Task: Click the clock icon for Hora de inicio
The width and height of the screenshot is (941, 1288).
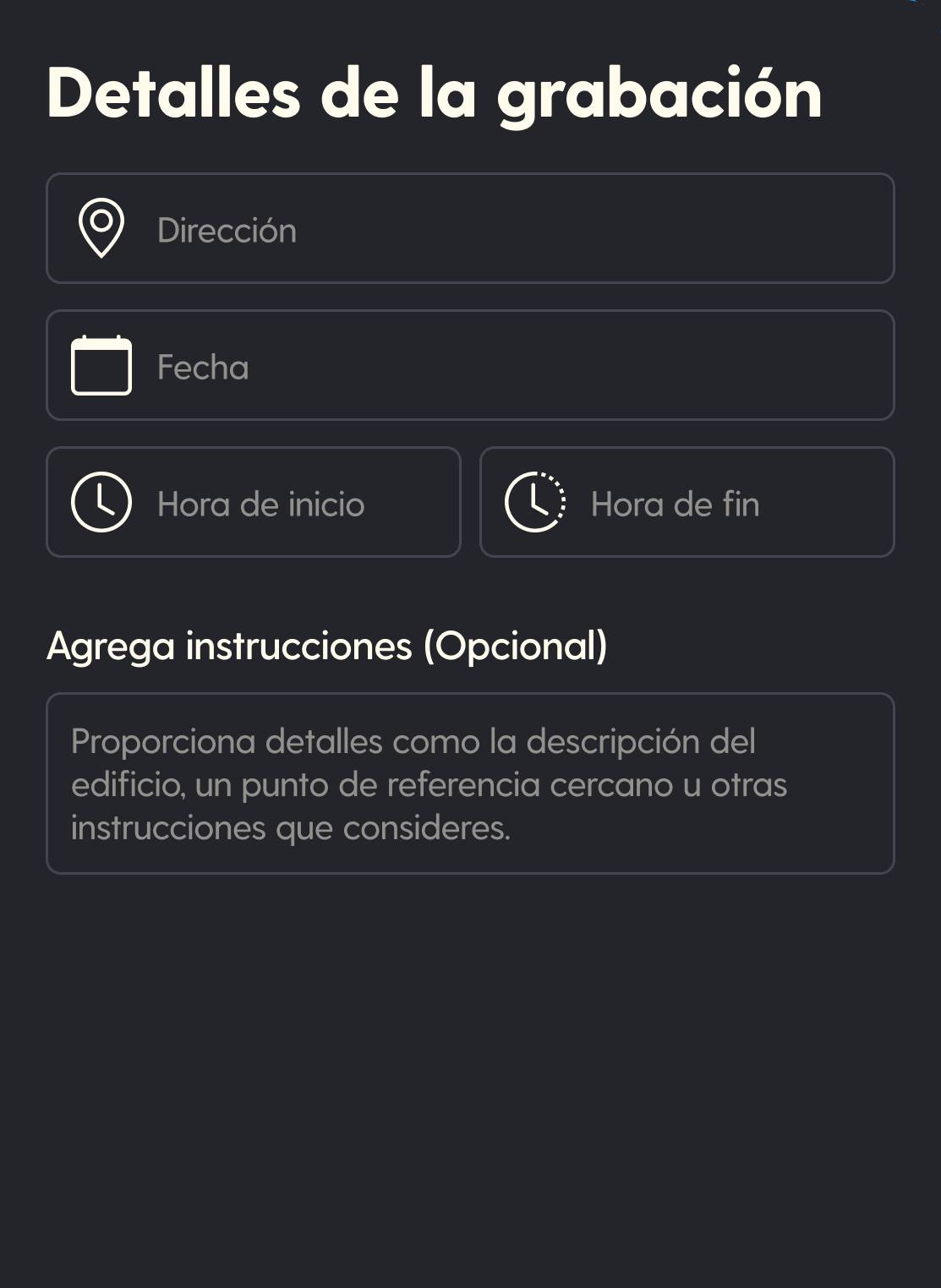Action: [x=101, y=502]
